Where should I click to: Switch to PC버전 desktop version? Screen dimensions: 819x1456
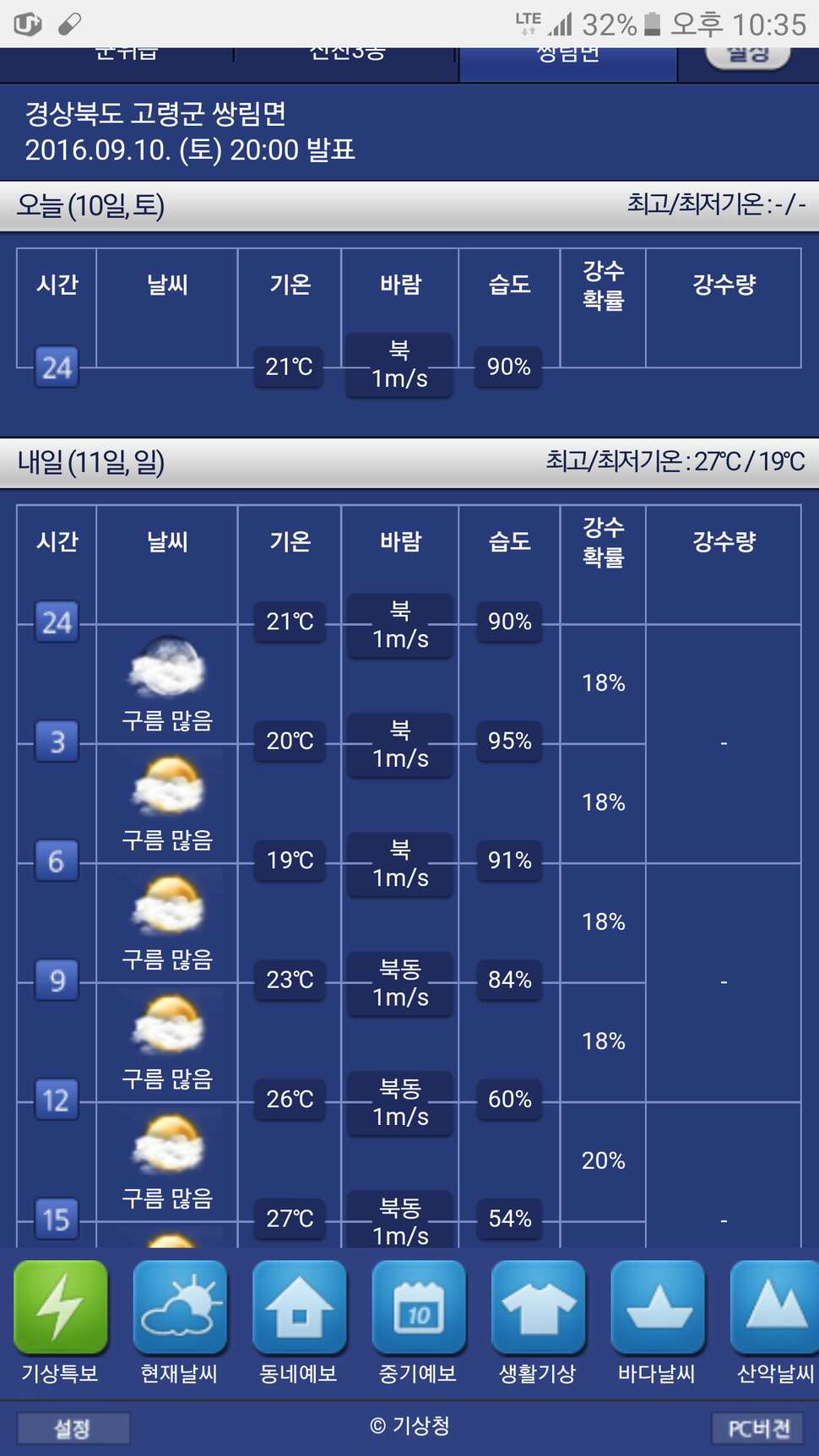[x=758, y=1428]
